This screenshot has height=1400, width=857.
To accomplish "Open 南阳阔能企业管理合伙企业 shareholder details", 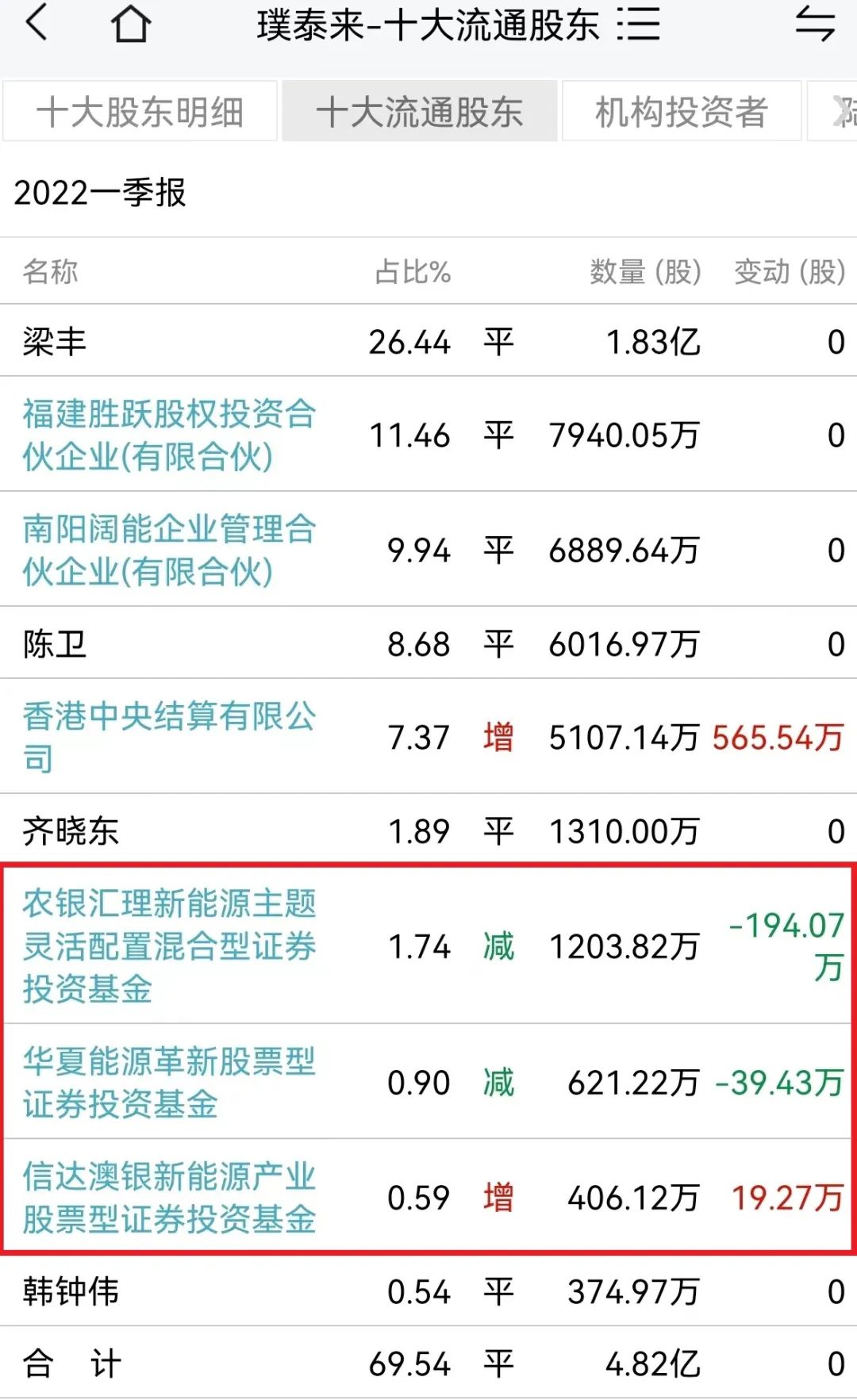I will 169,550.
